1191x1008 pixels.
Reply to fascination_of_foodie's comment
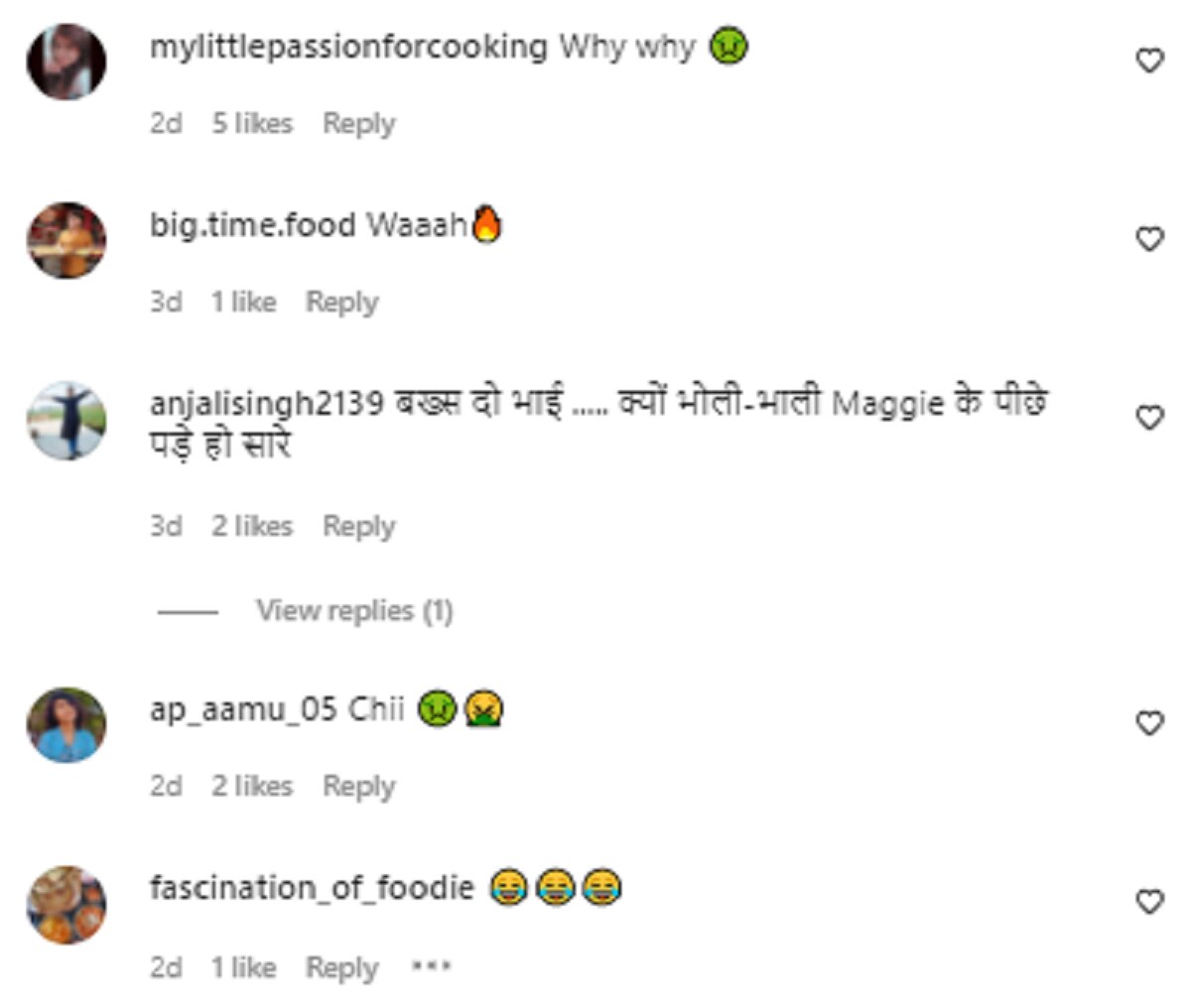(x=341, y=967)
